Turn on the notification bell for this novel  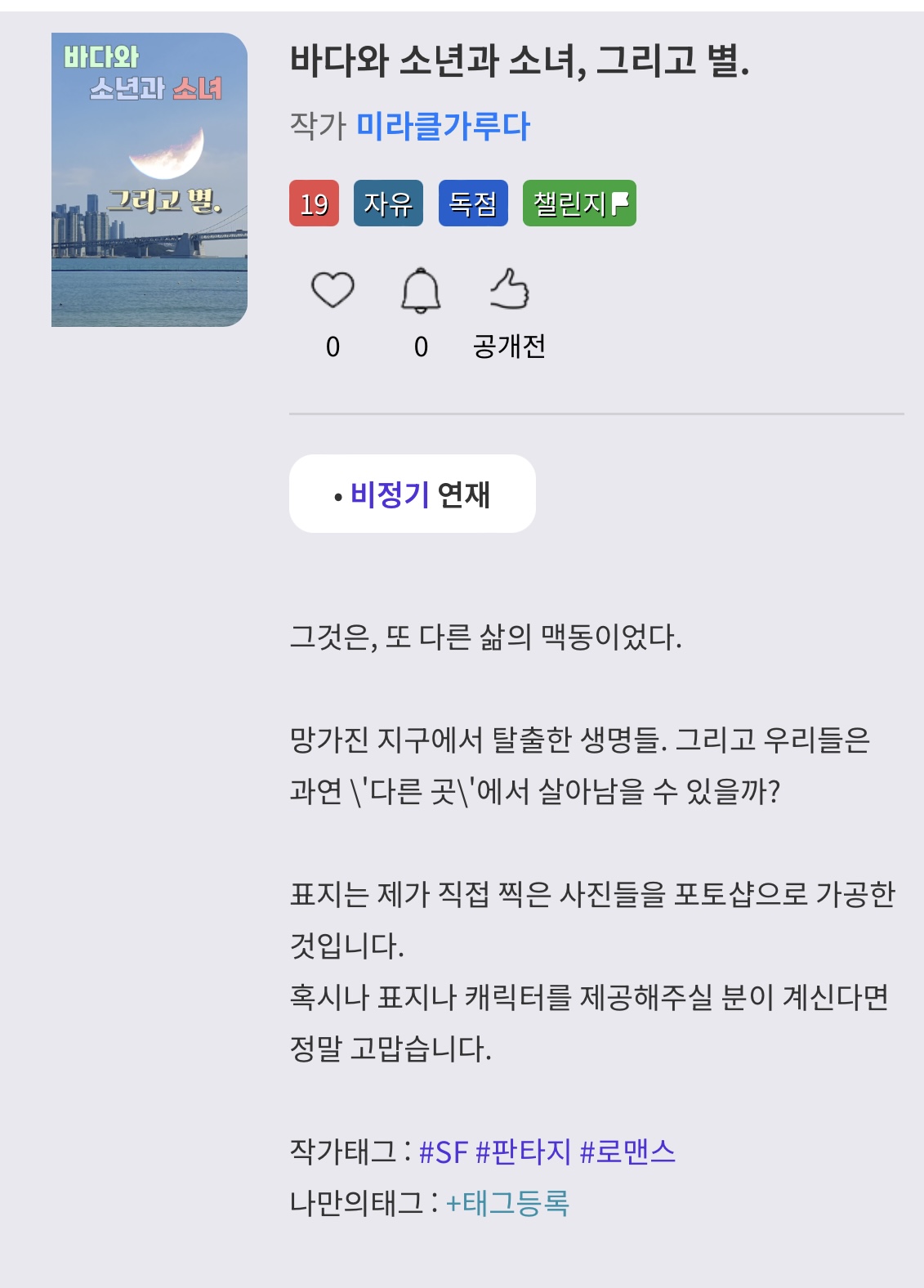[421, 290]
